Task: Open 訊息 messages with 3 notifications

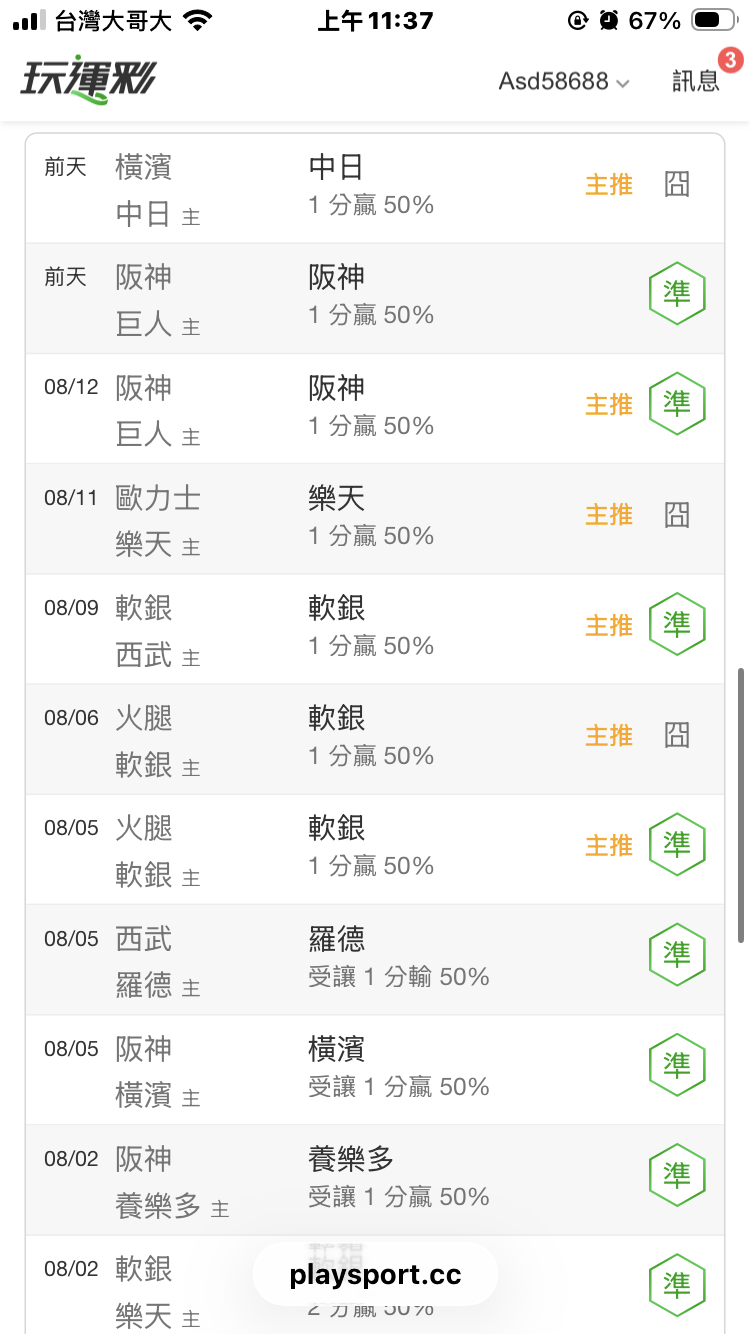Action: (696, 81)
